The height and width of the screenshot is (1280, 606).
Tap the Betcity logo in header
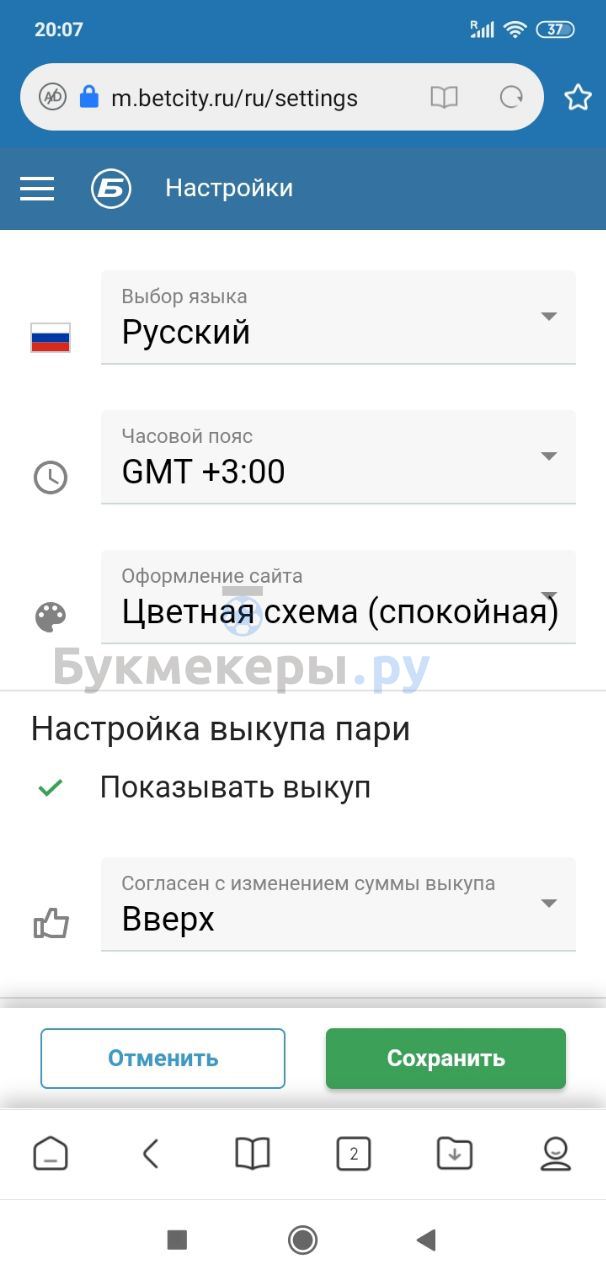[111, 188]
